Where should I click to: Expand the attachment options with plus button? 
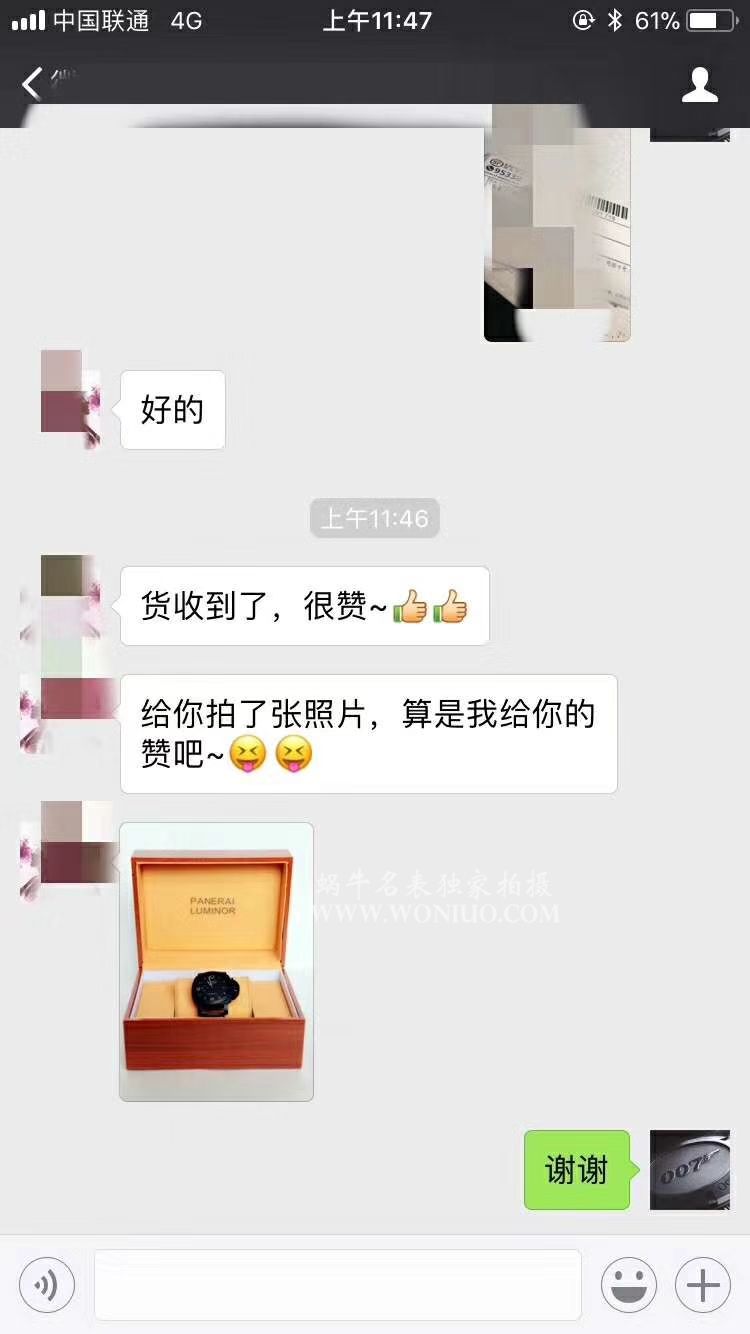[702, 1284]
